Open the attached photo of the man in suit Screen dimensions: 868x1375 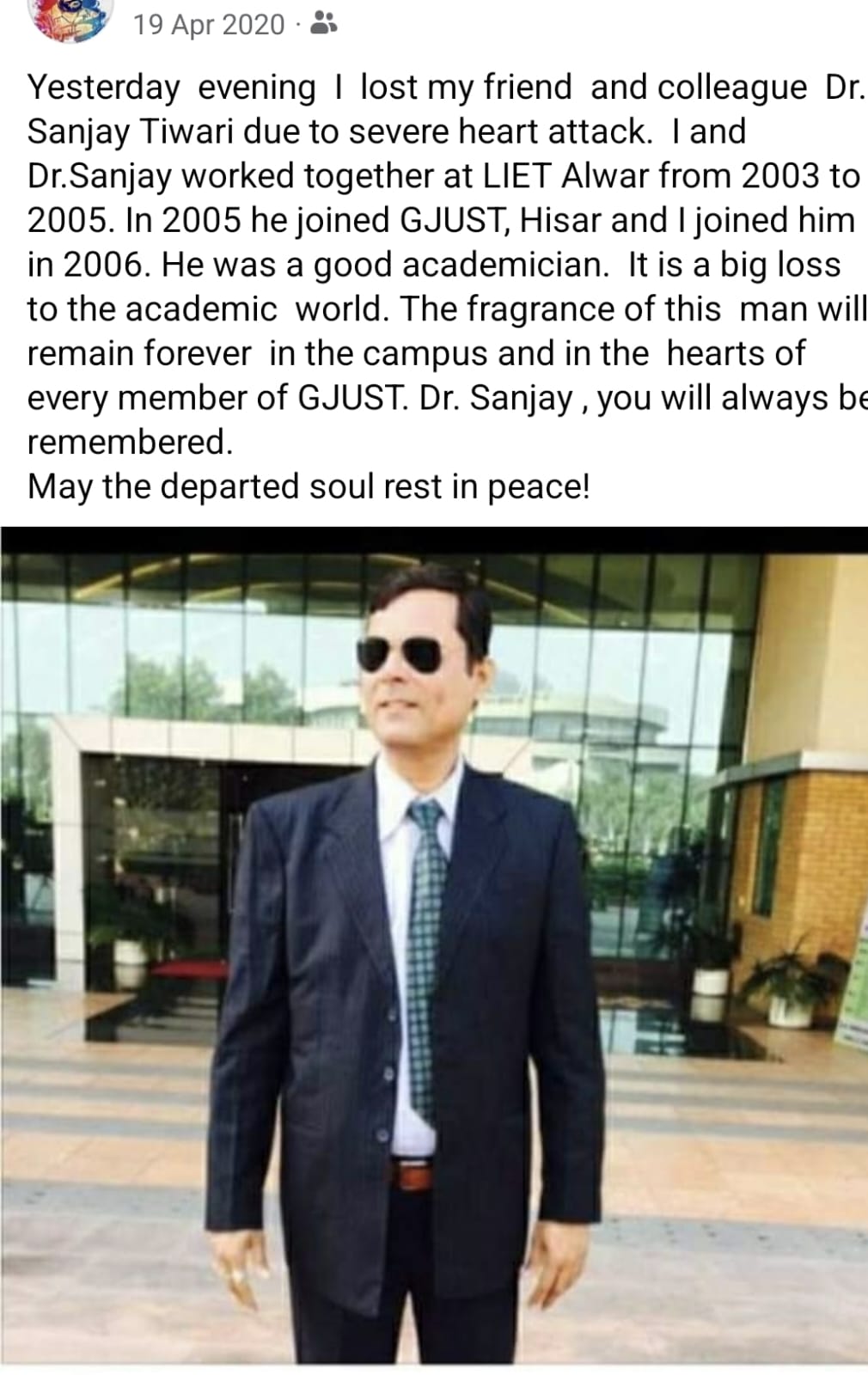(434, 945)
